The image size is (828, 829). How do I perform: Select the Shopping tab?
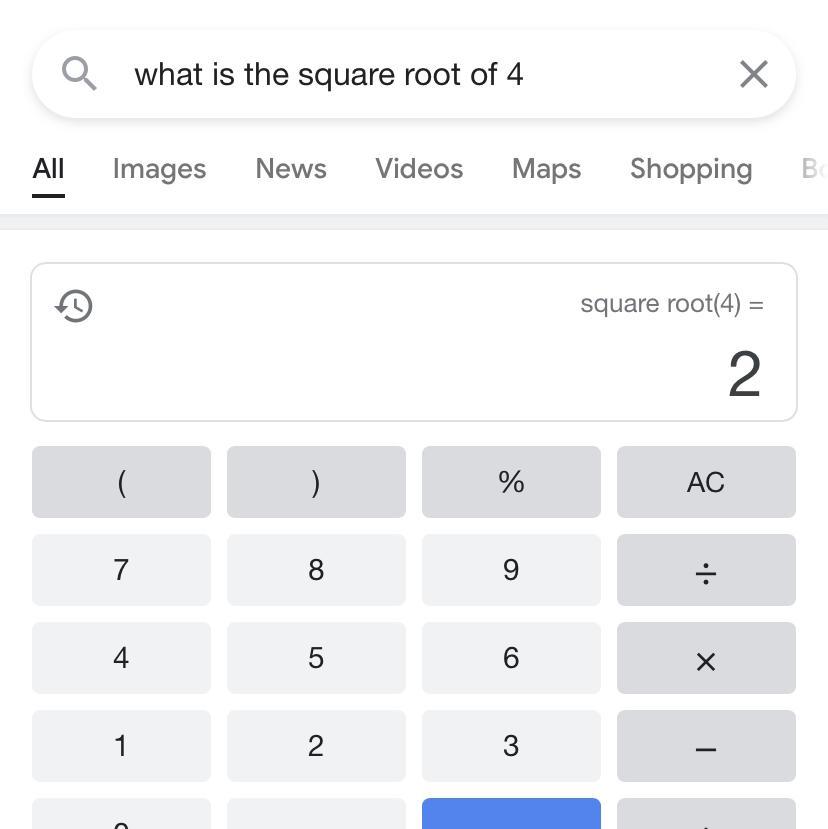coord(690,169)
